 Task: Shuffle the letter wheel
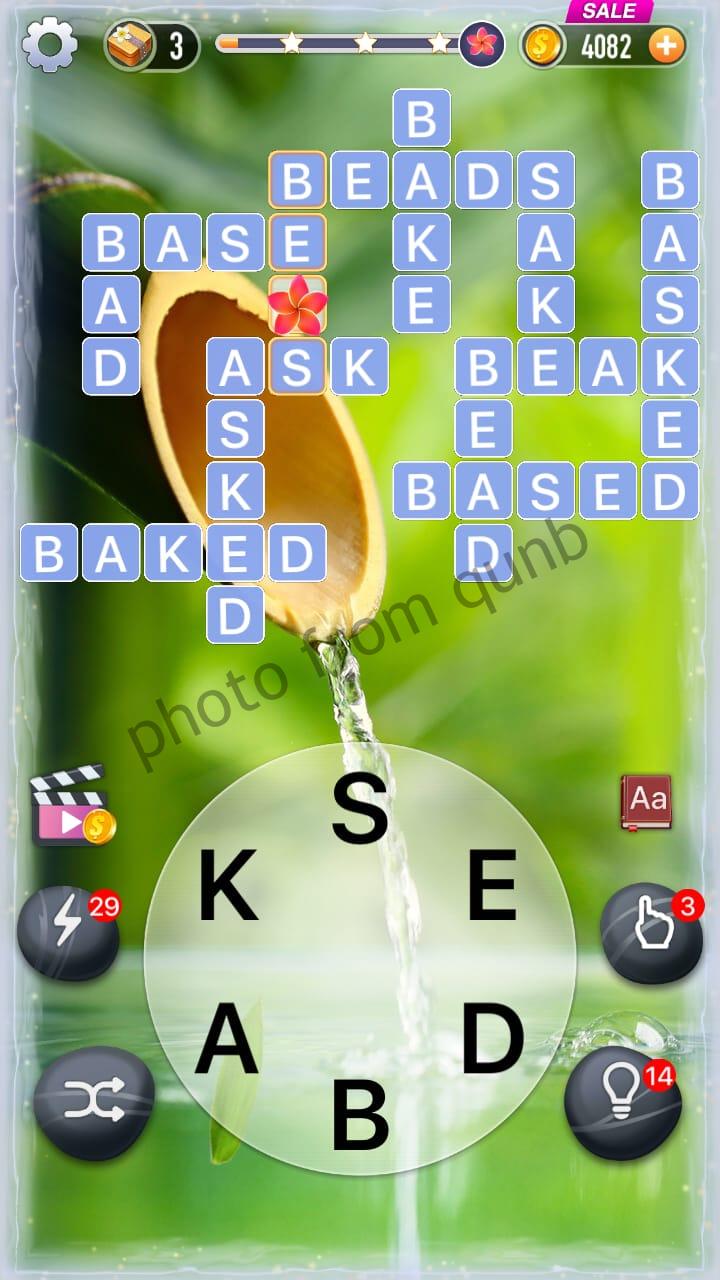(x=94, y=1103)
